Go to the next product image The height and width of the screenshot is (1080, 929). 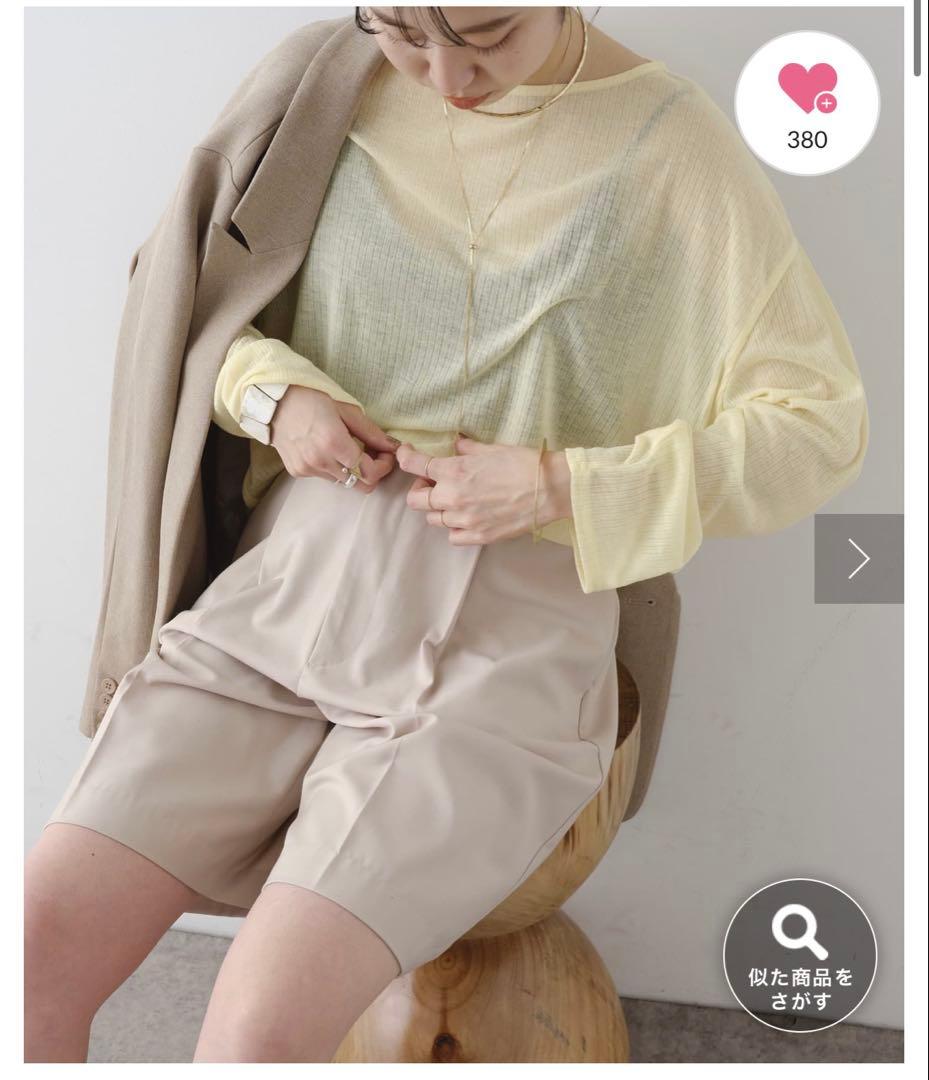click(859, 559)
